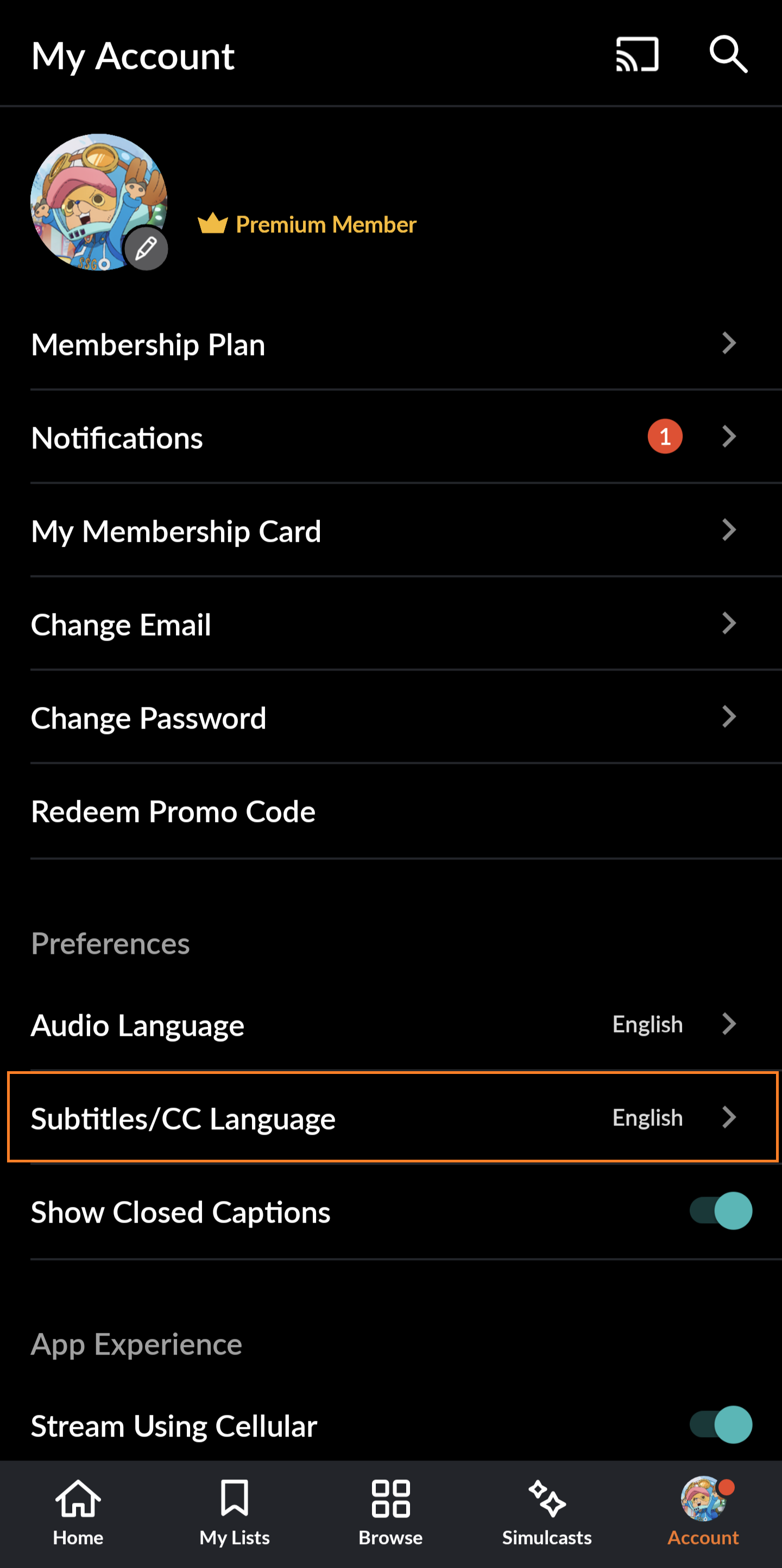
Task: Open Change Password settings
Action: point(391,718)
